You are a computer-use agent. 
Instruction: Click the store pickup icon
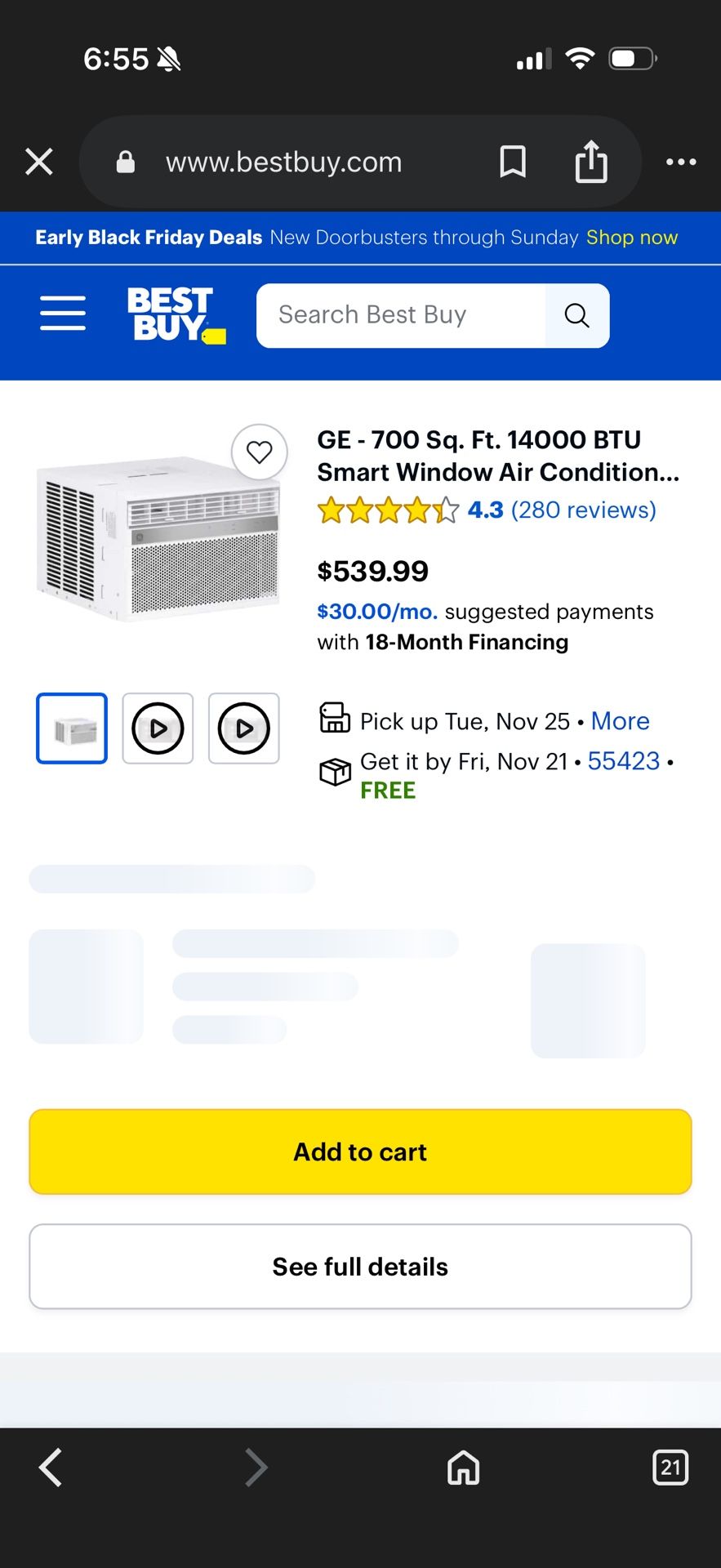click(x=334, y=718)
